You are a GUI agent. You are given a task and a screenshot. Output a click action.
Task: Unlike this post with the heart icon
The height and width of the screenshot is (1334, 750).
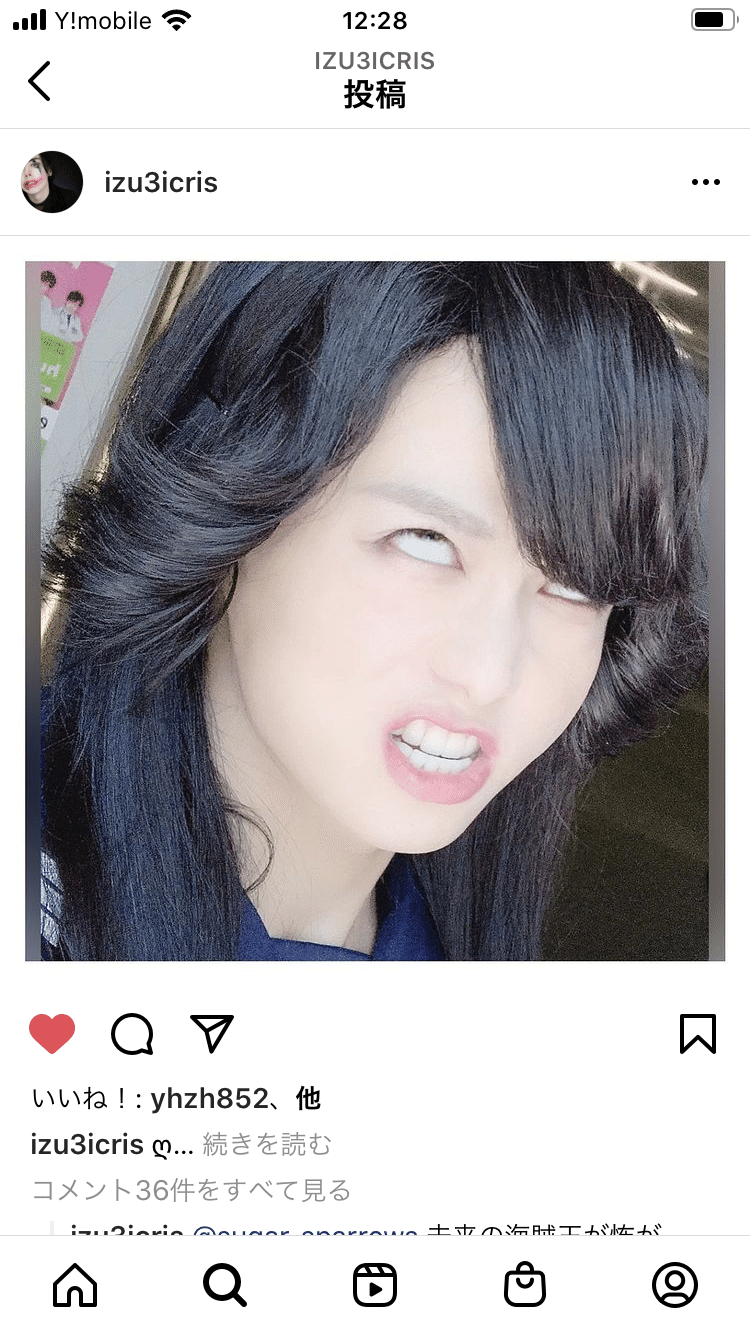52,1034
